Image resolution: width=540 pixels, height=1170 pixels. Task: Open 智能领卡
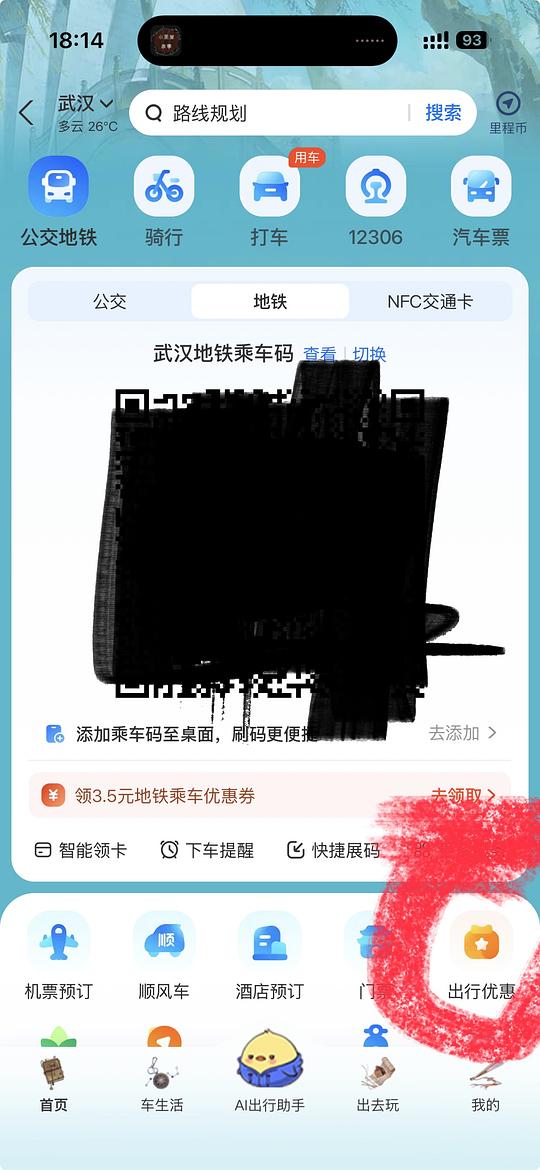[81, 850]
